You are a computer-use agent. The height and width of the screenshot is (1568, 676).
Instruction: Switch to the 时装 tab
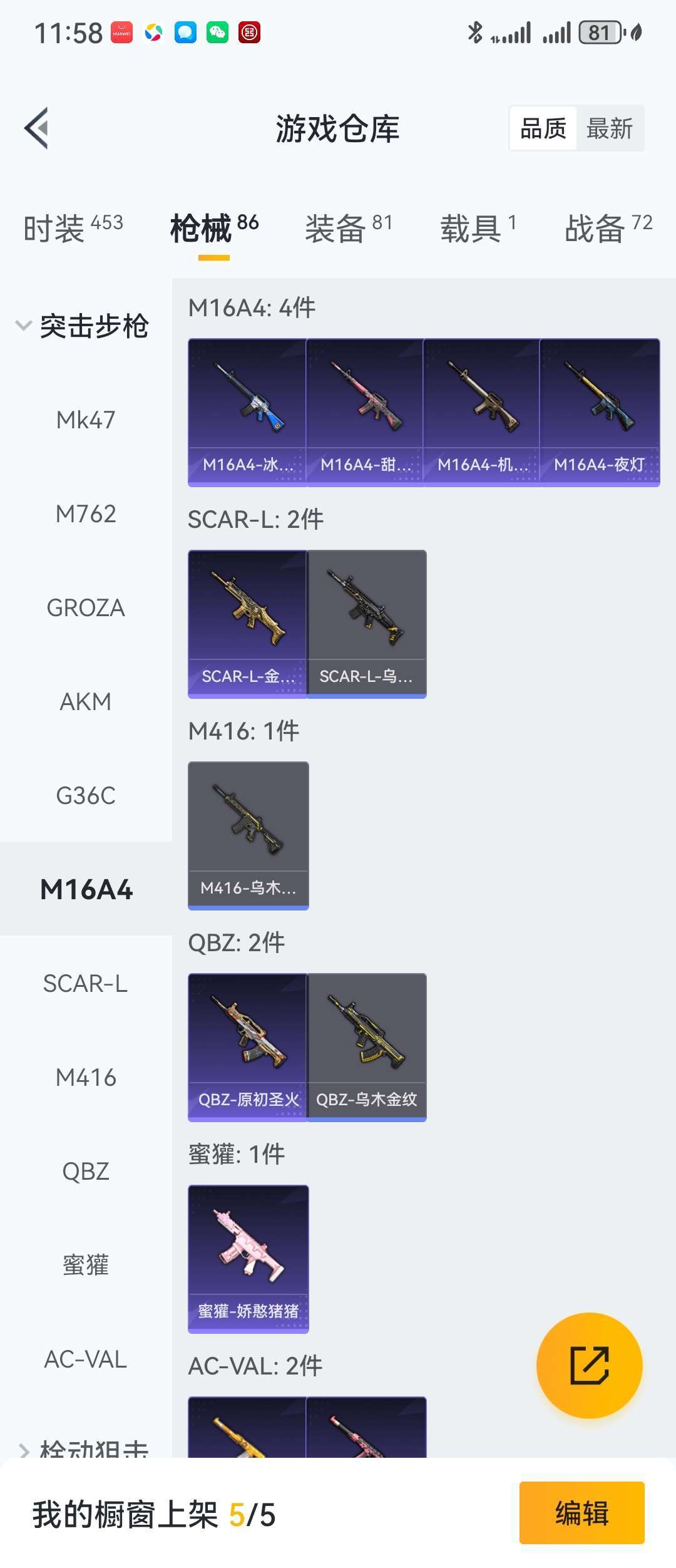pyautogui.click(x=73, y=228)
